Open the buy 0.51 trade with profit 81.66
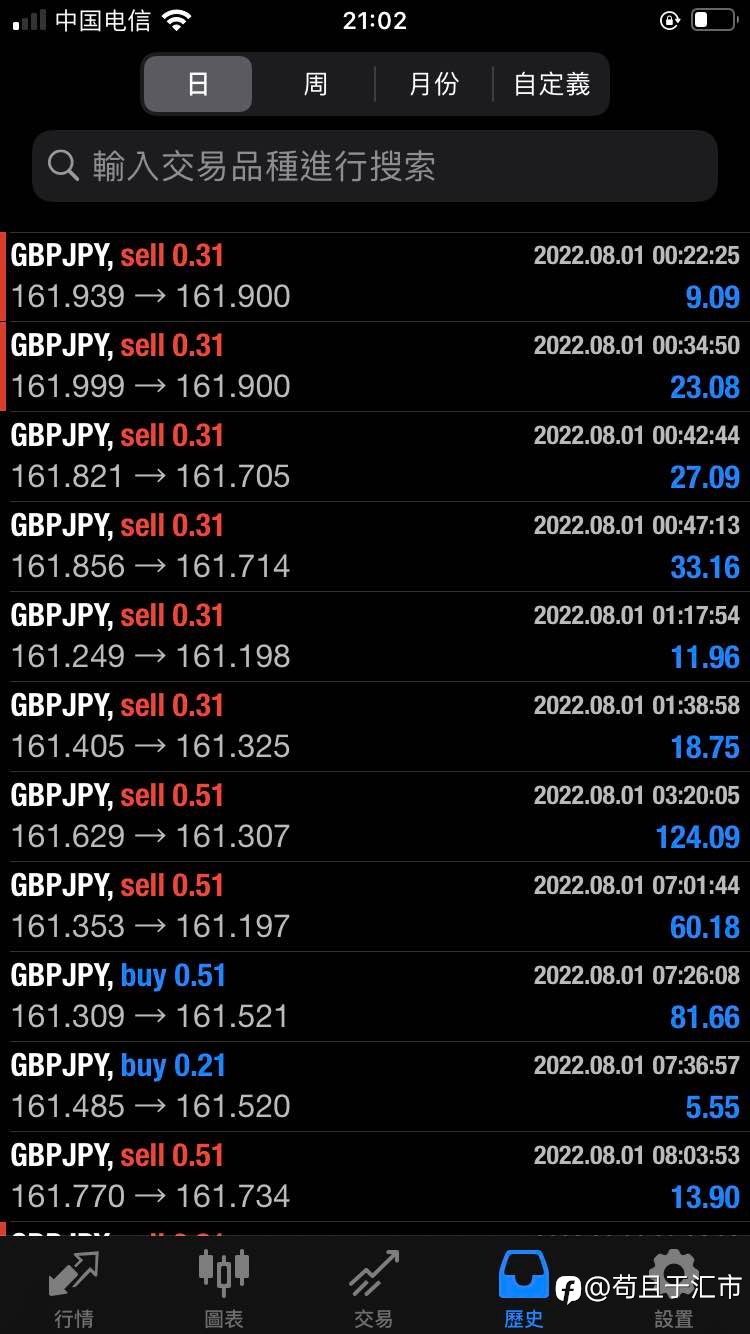The width and height of the screenshot is (750, 1334). (375, 997)
